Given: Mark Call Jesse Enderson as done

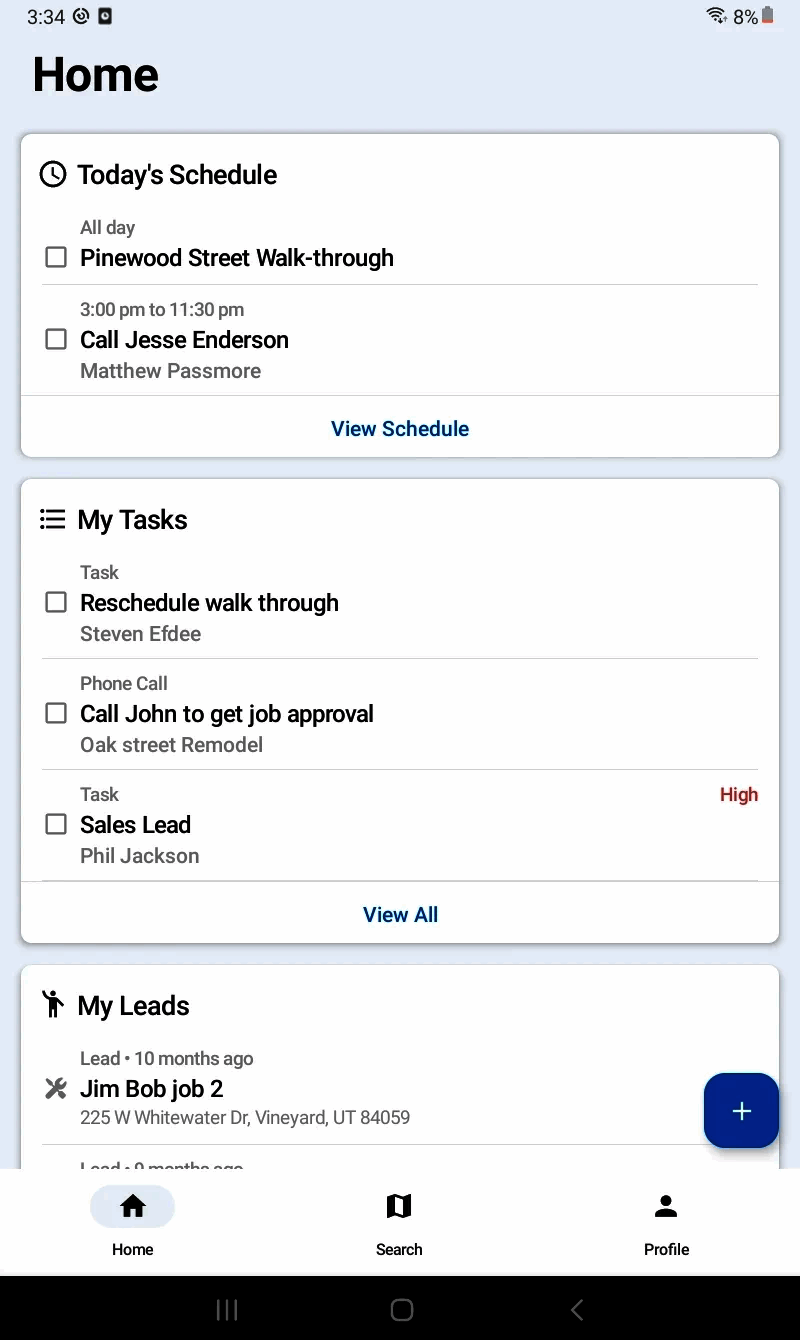Looking at the screenshot, I should (56, 340).
